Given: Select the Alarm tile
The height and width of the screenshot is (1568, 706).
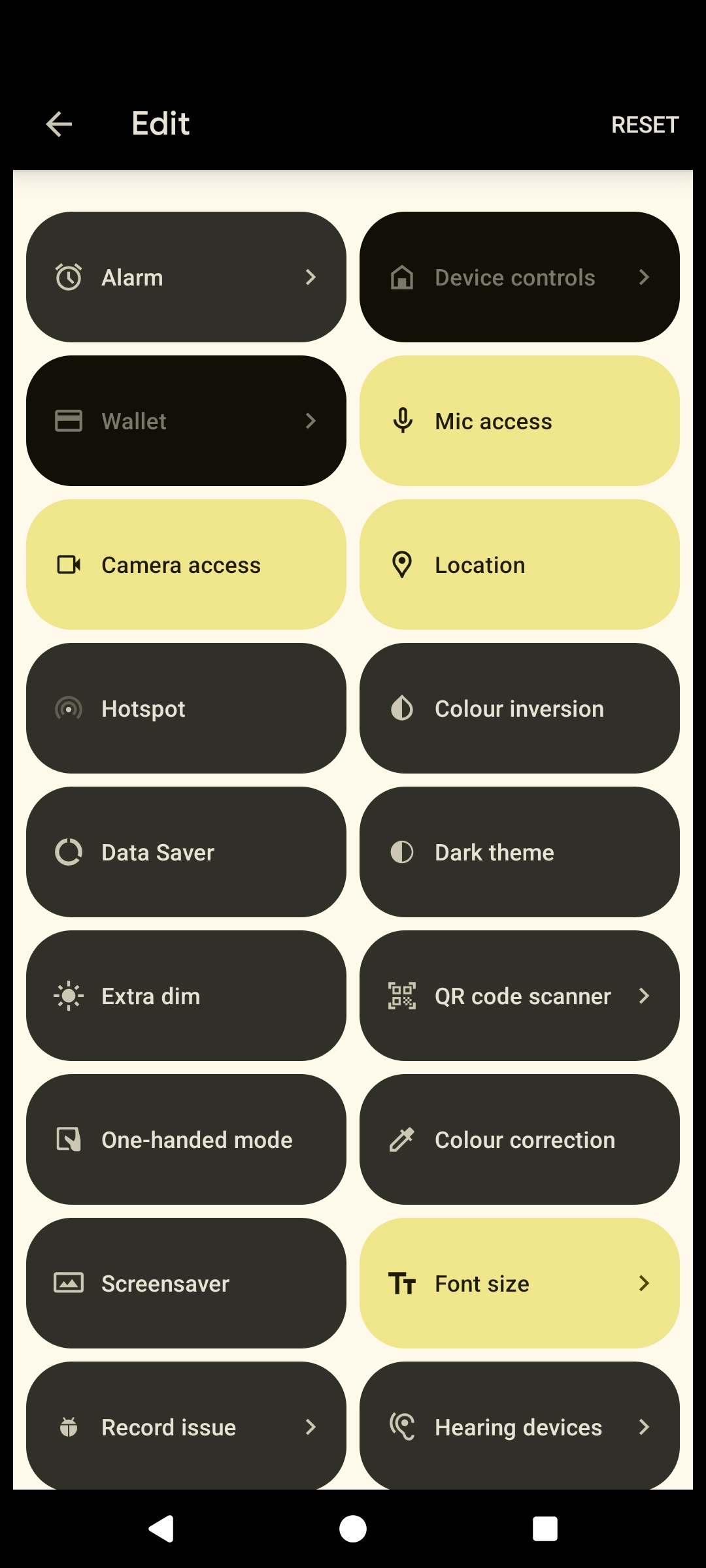Looking at the screenshot, I should (x=186, y=277).
